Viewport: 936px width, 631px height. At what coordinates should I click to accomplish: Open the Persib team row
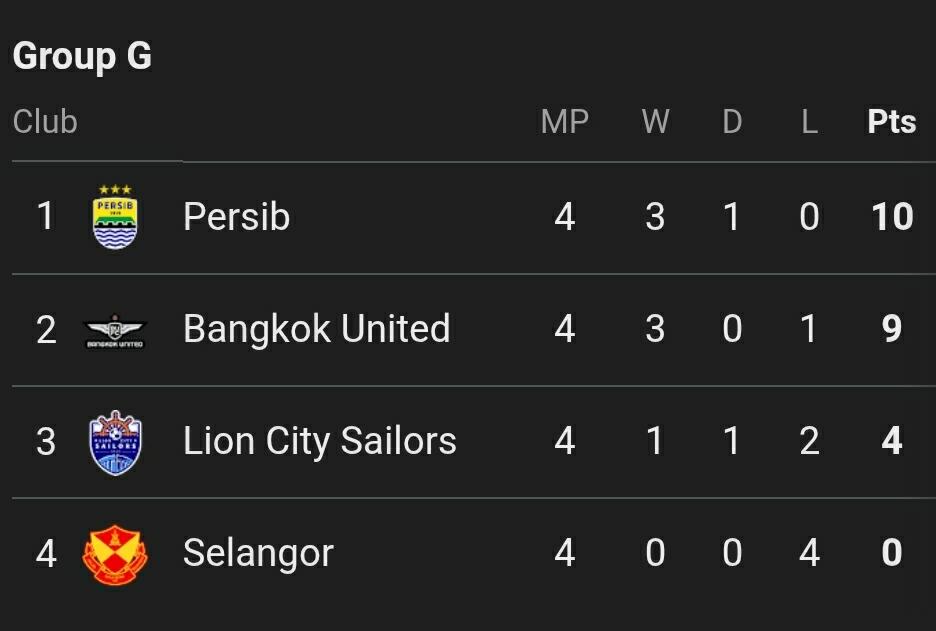237,217
